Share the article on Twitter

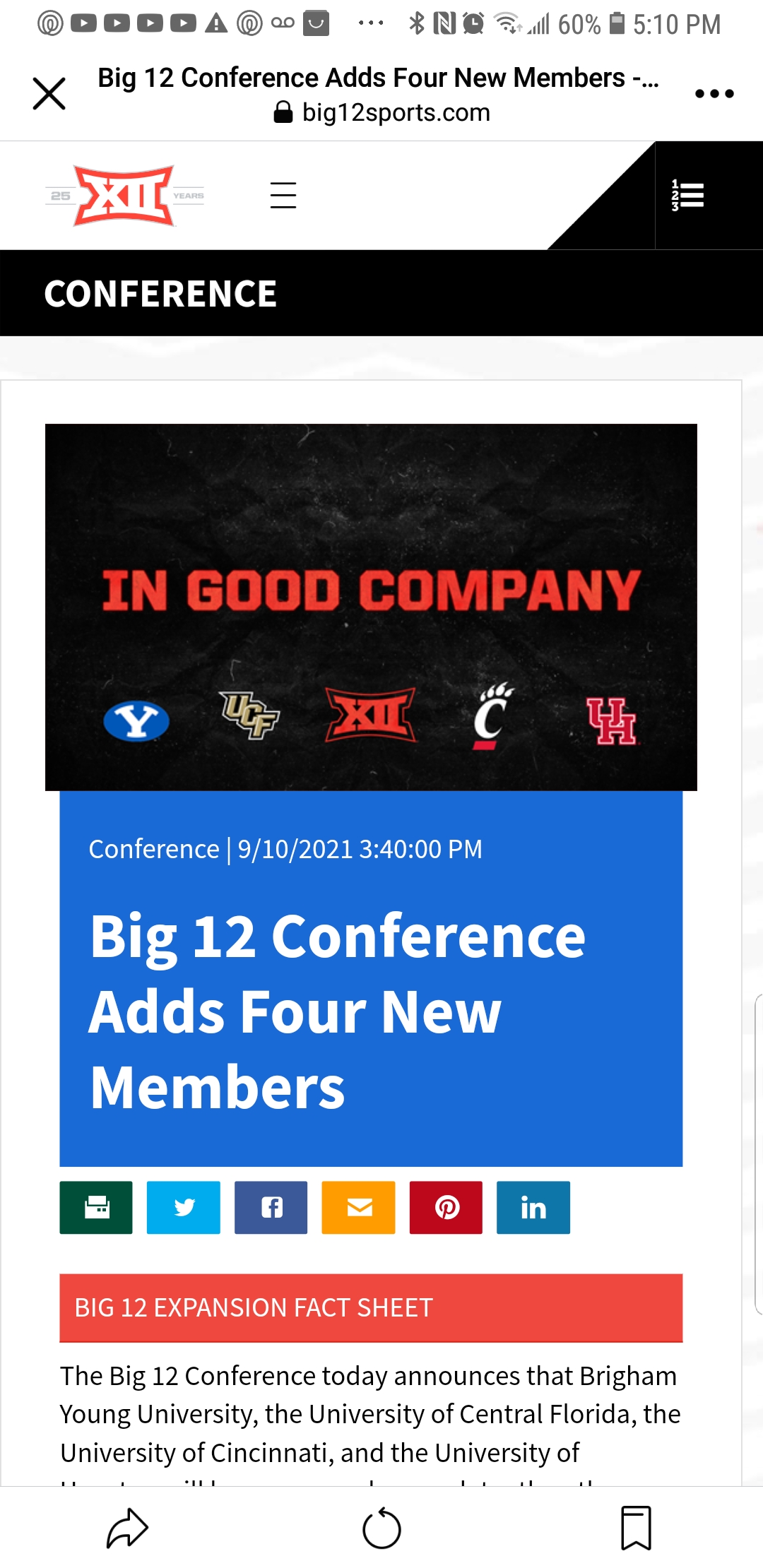click(x=184, y=1207)
